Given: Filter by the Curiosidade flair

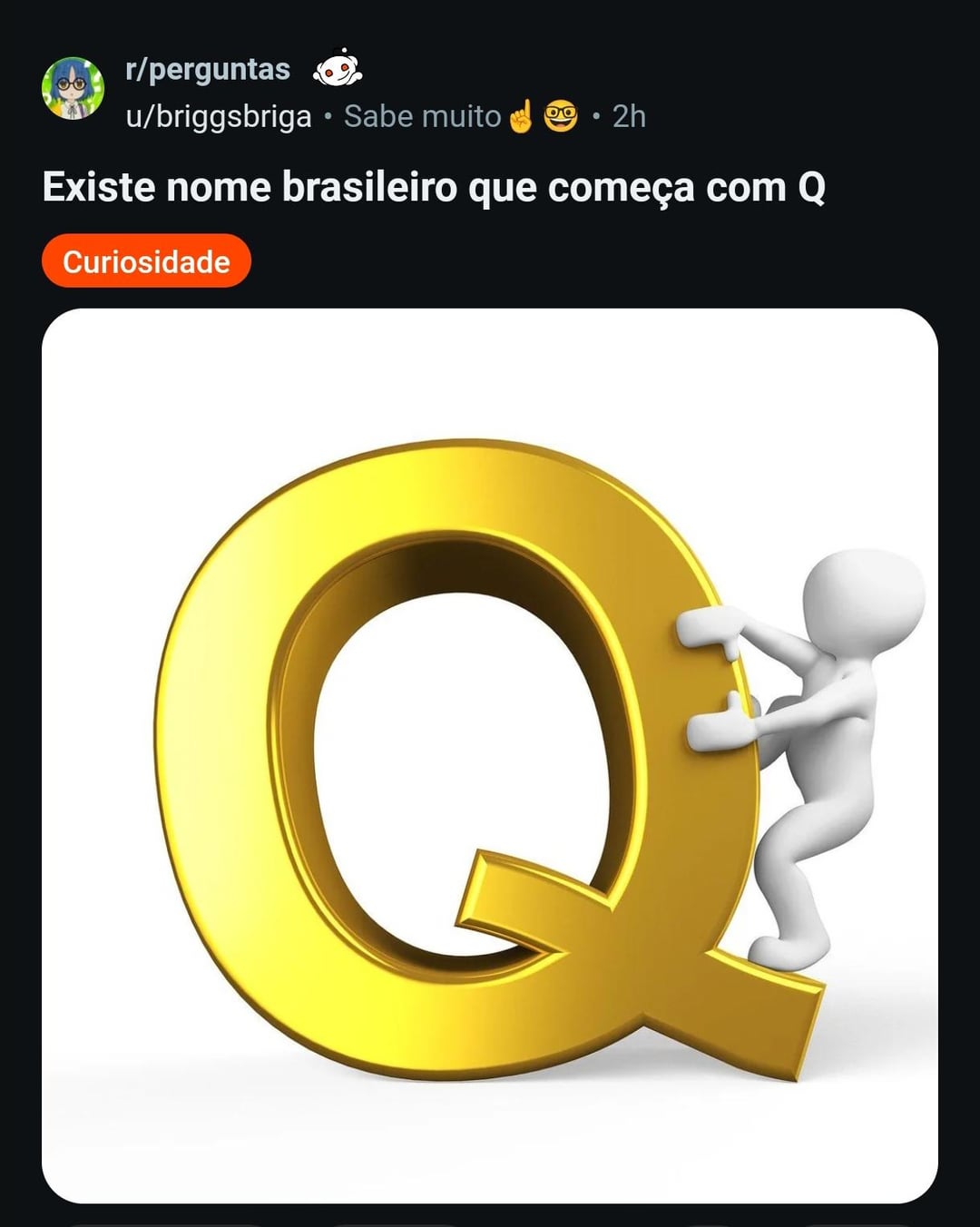Looking at the screenshot, I should 146,261.
